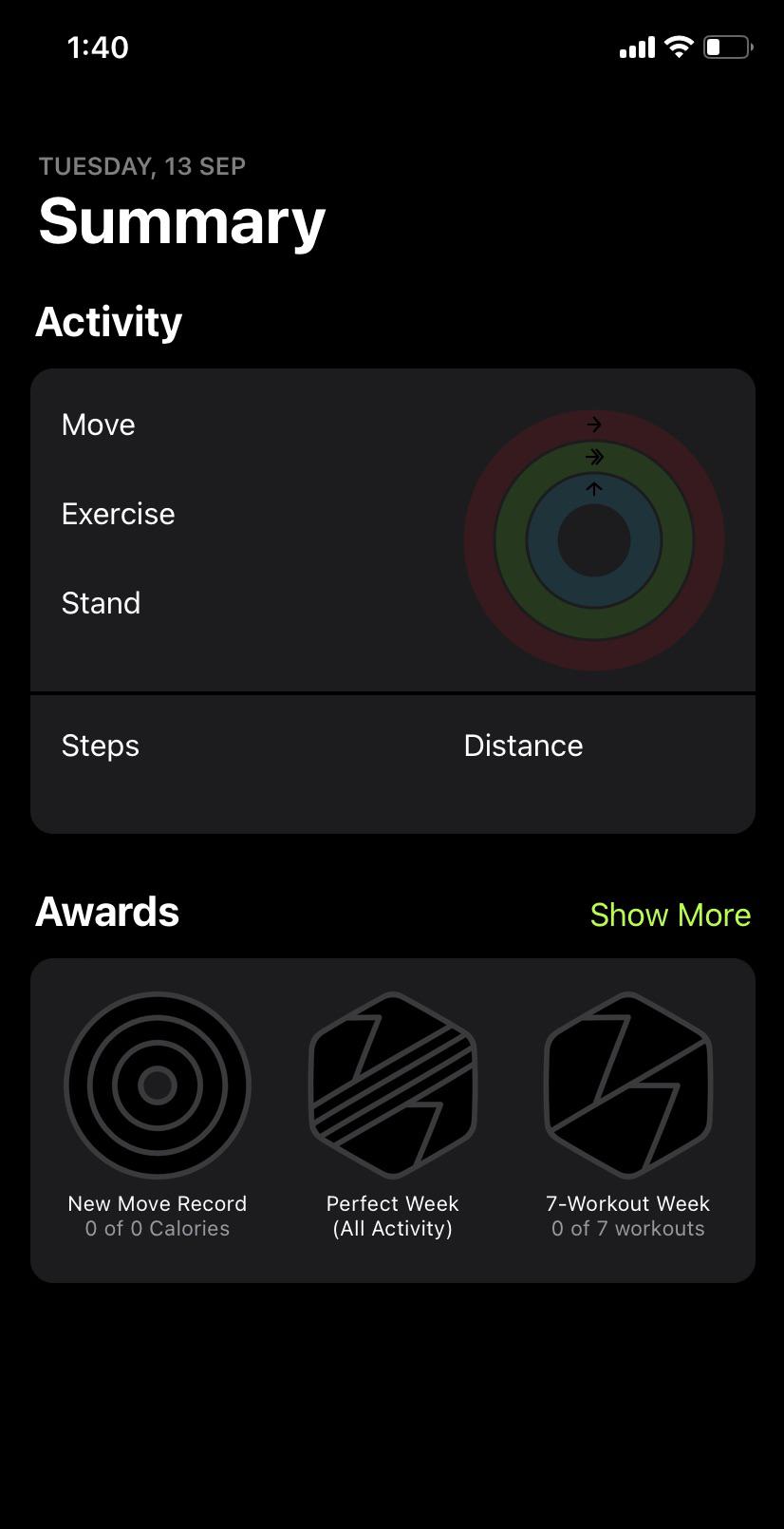The image size is (784, 1529).
Task: Open the Steps section
Action: [x=100, y=746]
